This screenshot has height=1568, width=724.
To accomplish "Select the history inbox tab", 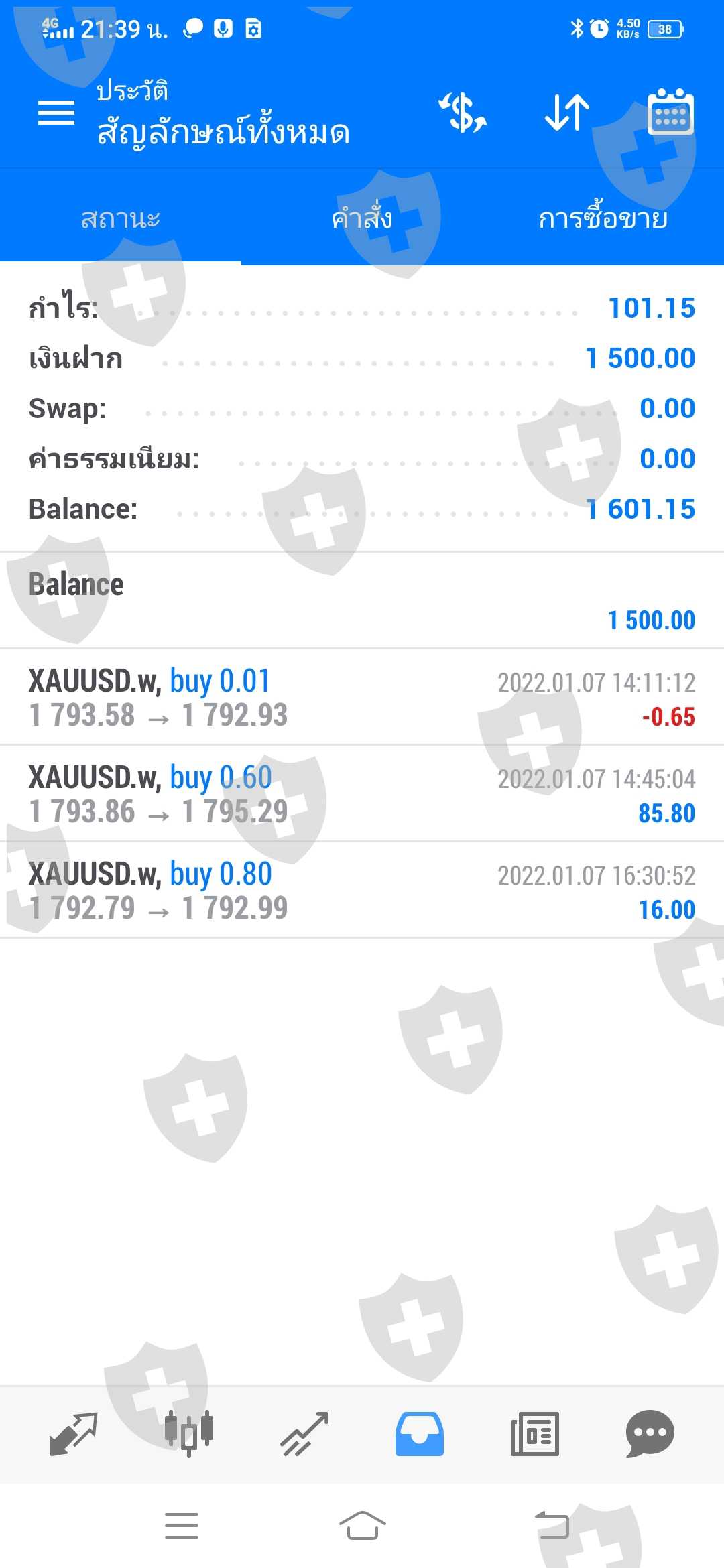I will pyautogui.click(x=420, y=1434).
